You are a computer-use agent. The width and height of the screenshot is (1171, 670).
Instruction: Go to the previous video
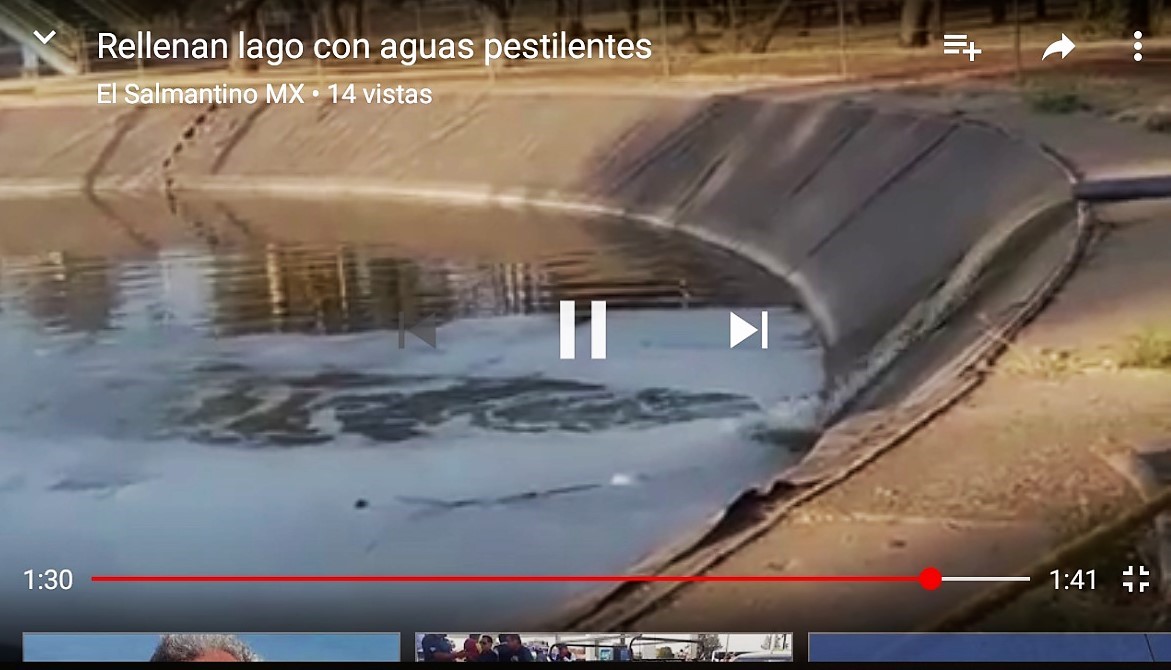coord(418,329)
